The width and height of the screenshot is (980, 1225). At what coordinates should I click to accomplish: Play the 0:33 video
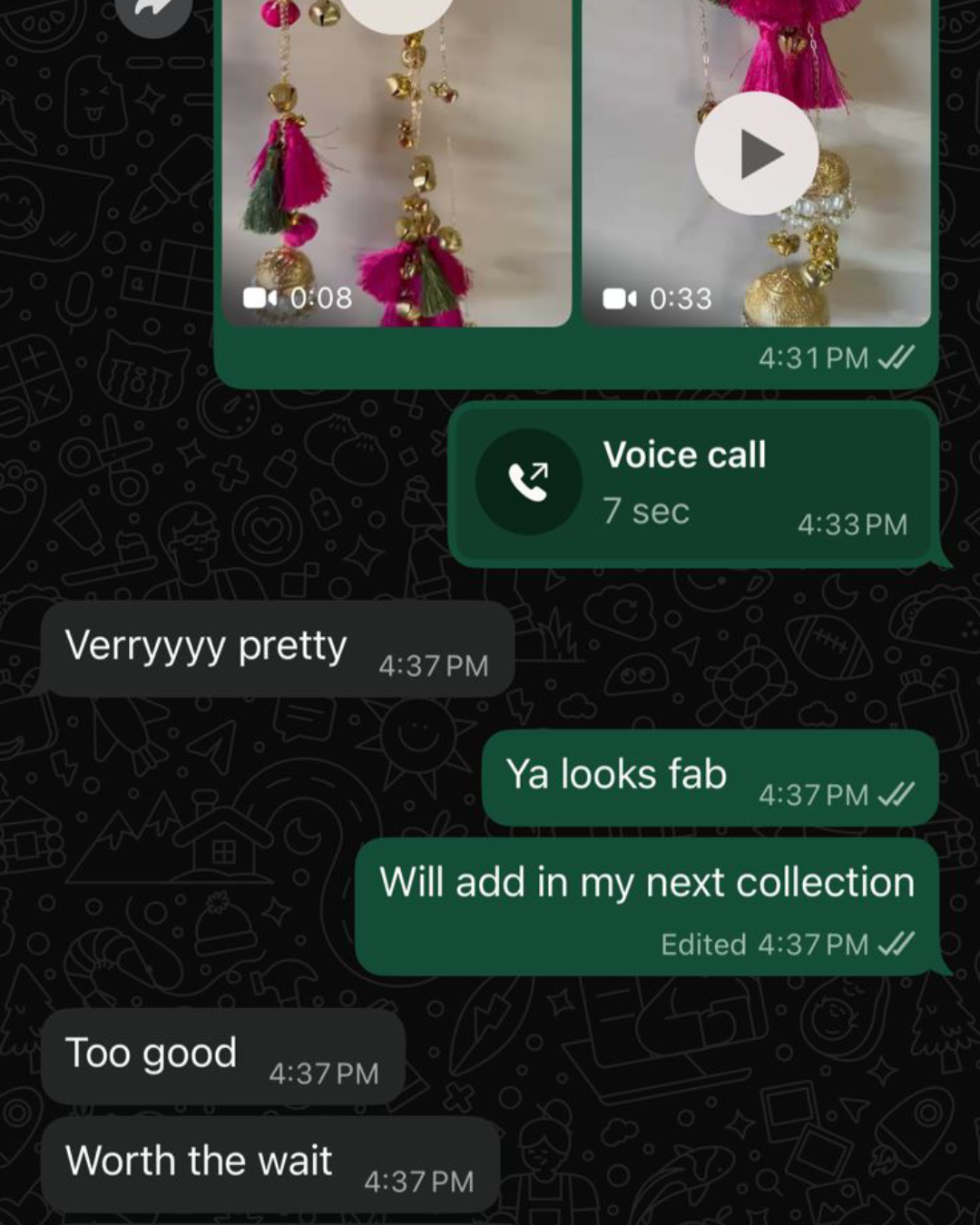(756, 154)
